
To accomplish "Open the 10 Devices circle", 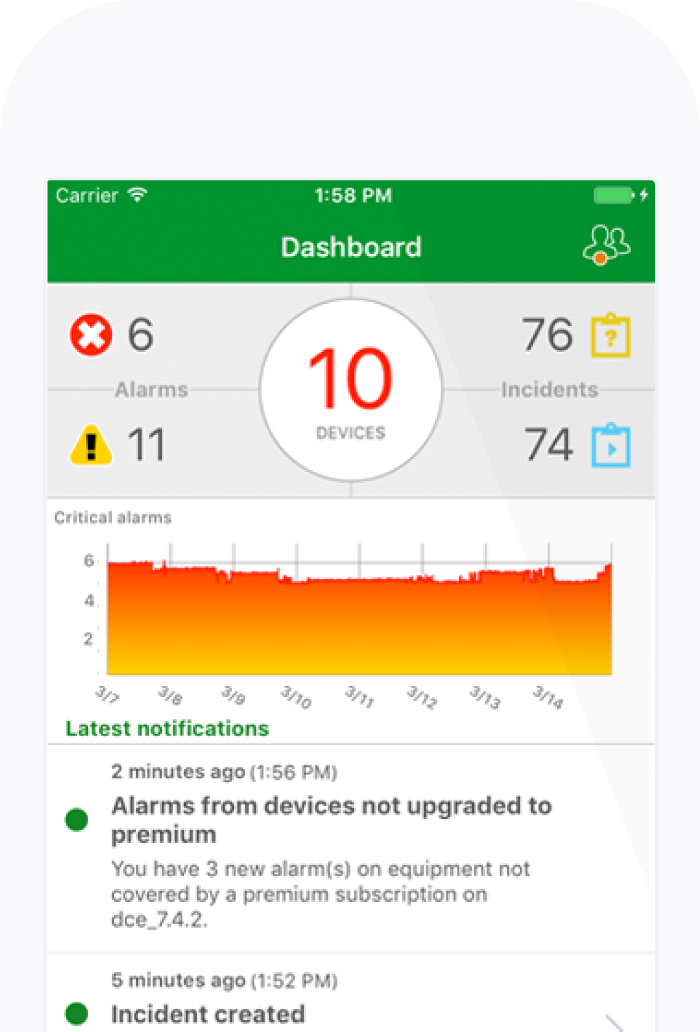I will tap(350, 390).
